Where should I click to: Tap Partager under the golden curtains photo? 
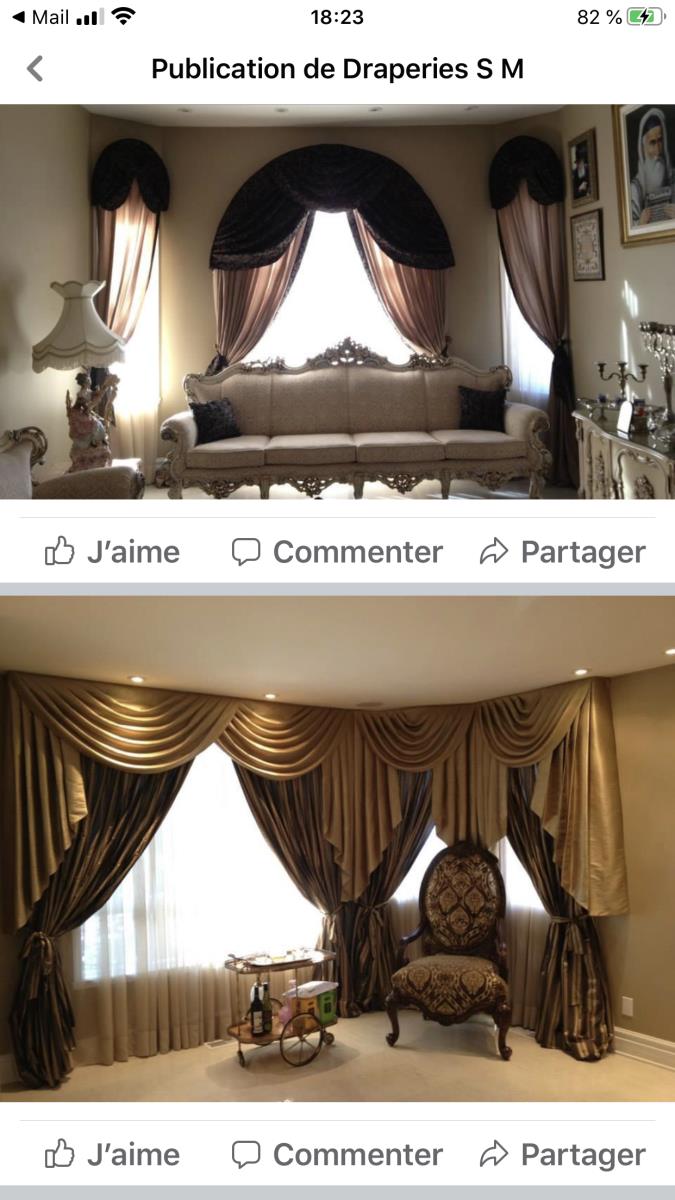pyautogui.click(x=562, y=1154)
